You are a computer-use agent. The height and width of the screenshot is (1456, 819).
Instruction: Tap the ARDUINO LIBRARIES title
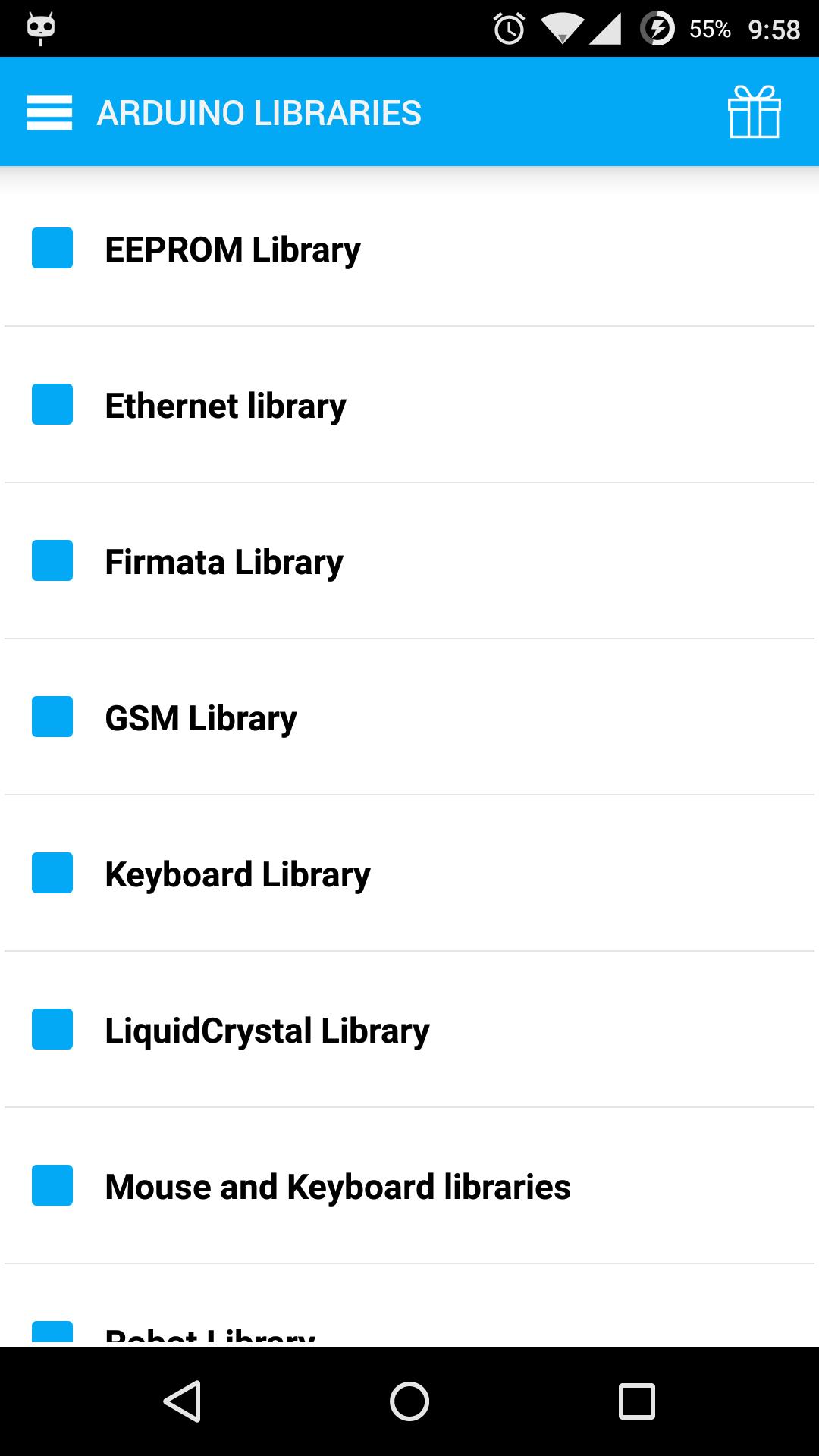[x=259, y=114]
